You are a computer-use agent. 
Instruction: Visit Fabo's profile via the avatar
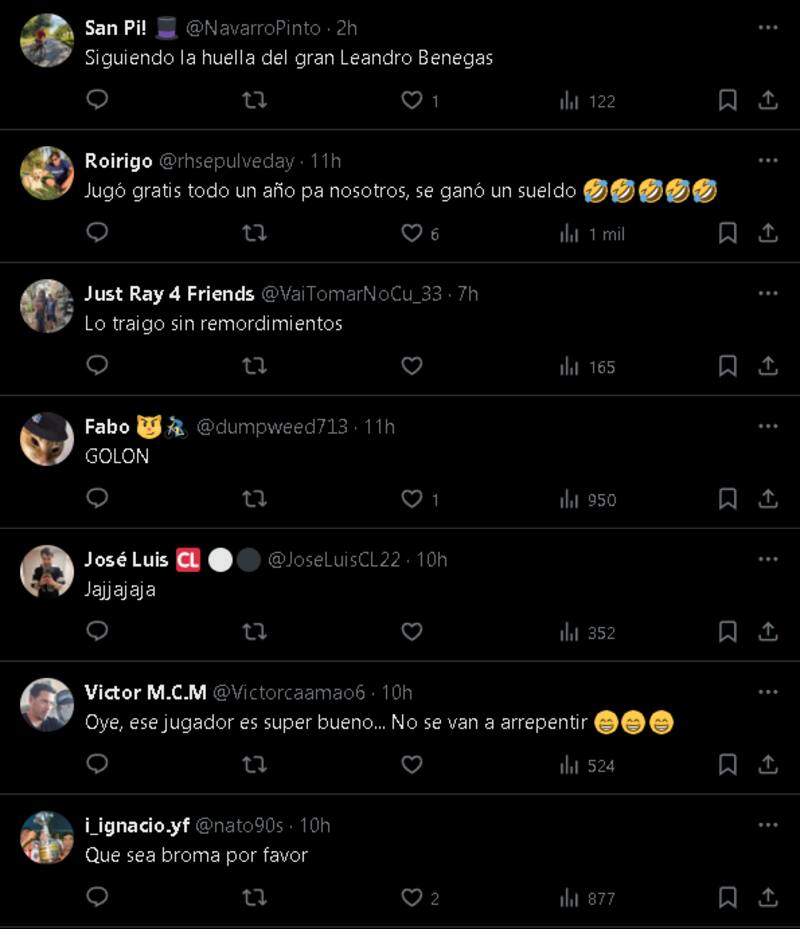click(x=47, y=439)
